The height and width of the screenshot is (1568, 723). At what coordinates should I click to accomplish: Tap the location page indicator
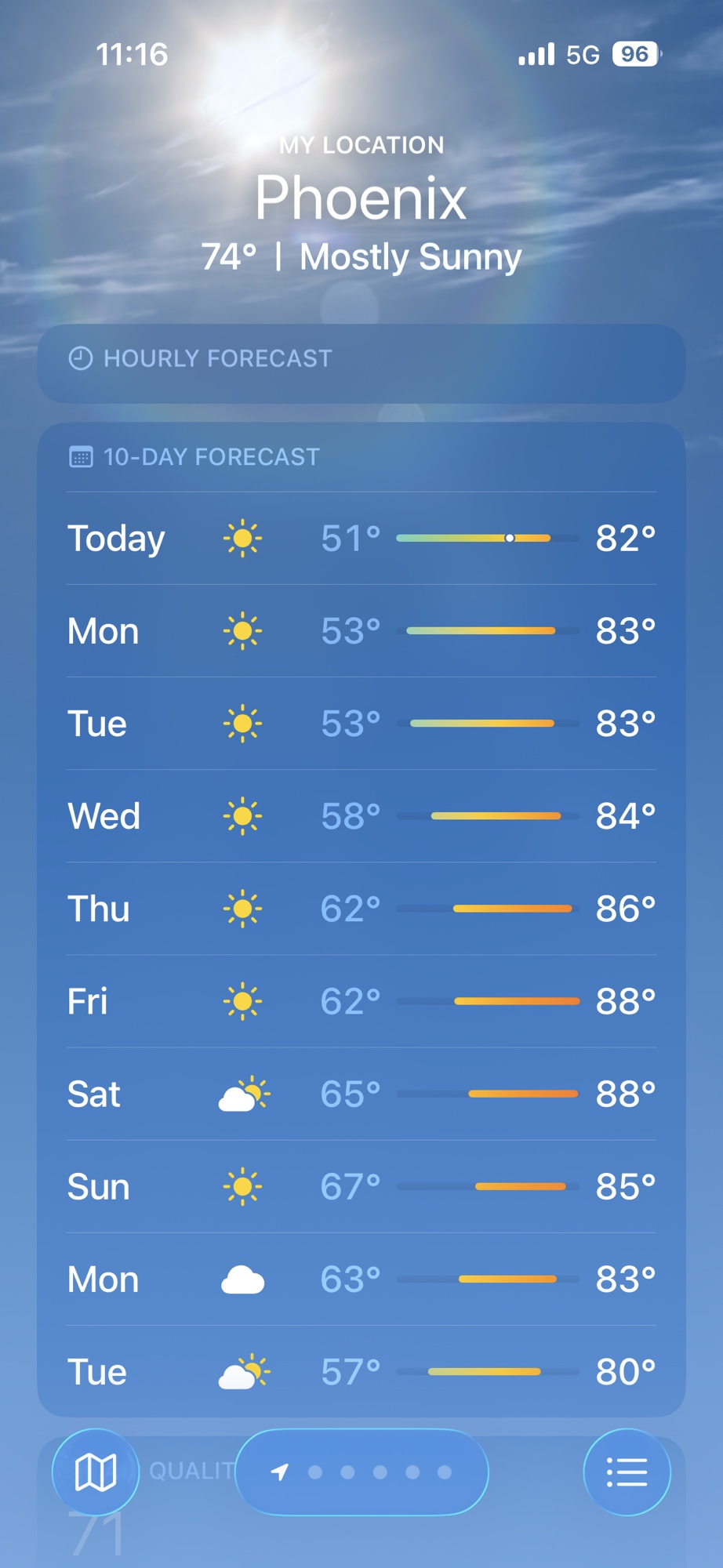click(x=361, y=1472)
